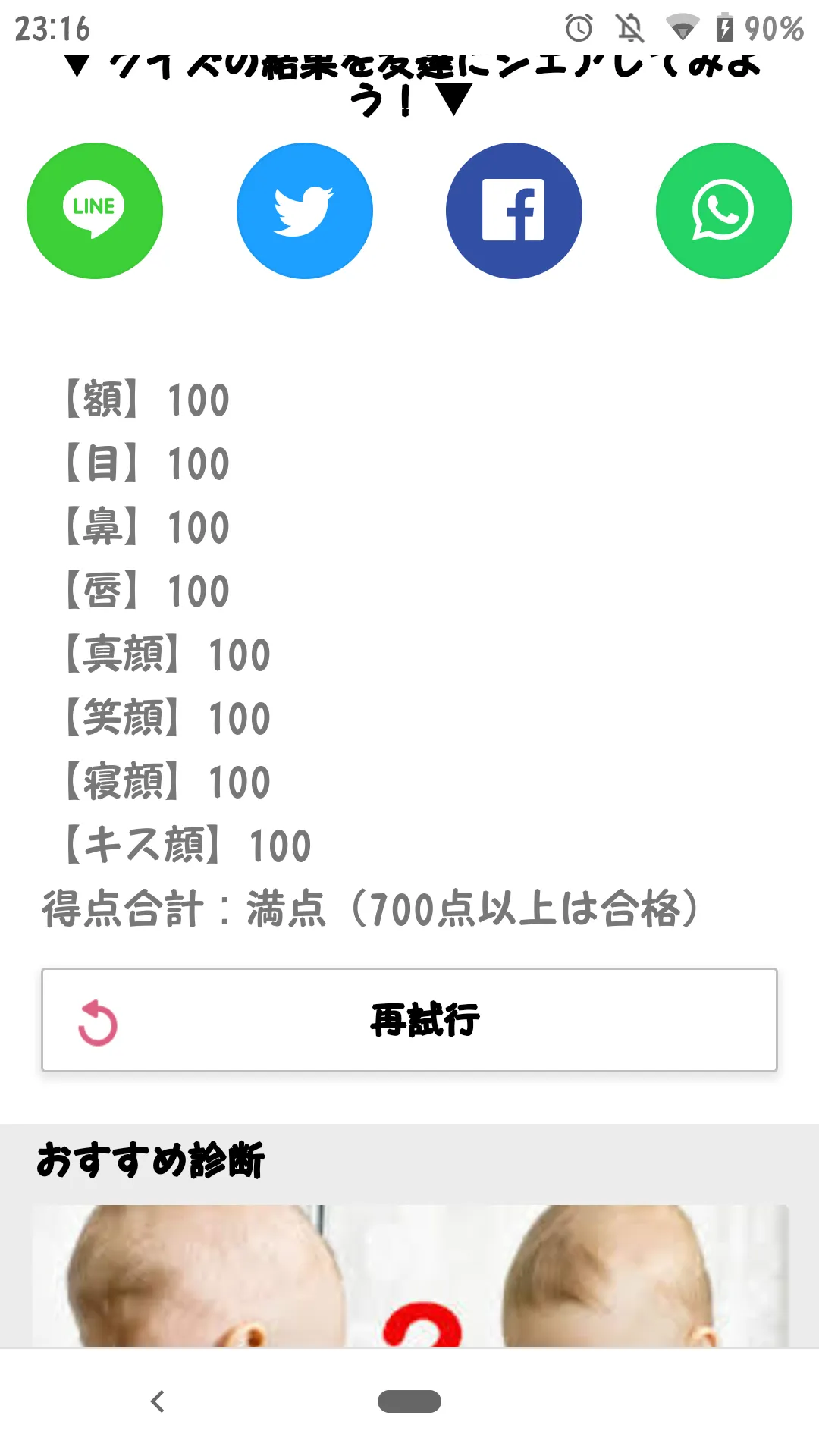Open the recommended baby diagnosis card

pyautogui.click(x=409, y=1276)
